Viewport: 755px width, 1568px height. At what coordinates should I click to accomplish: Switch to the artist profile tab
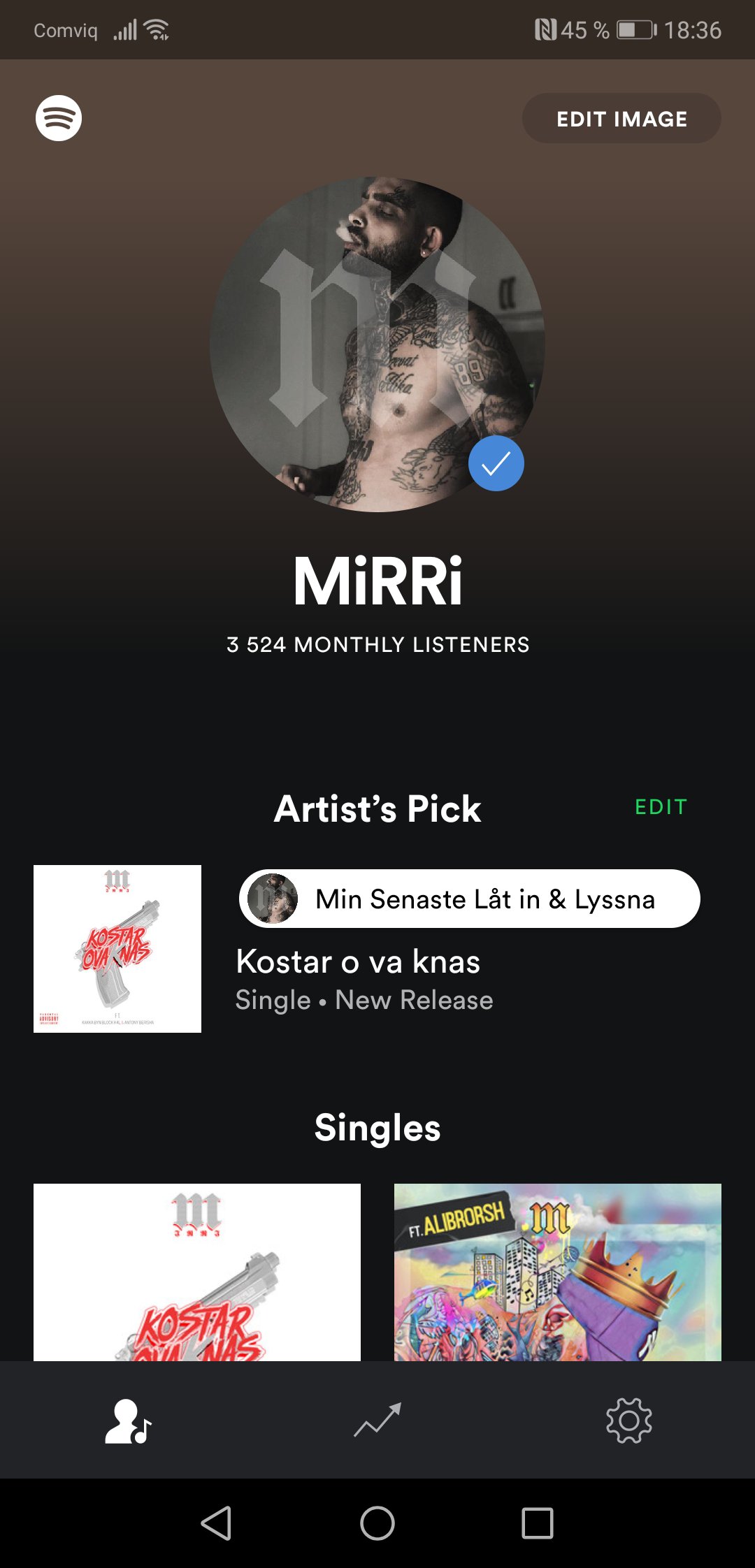127,1421
